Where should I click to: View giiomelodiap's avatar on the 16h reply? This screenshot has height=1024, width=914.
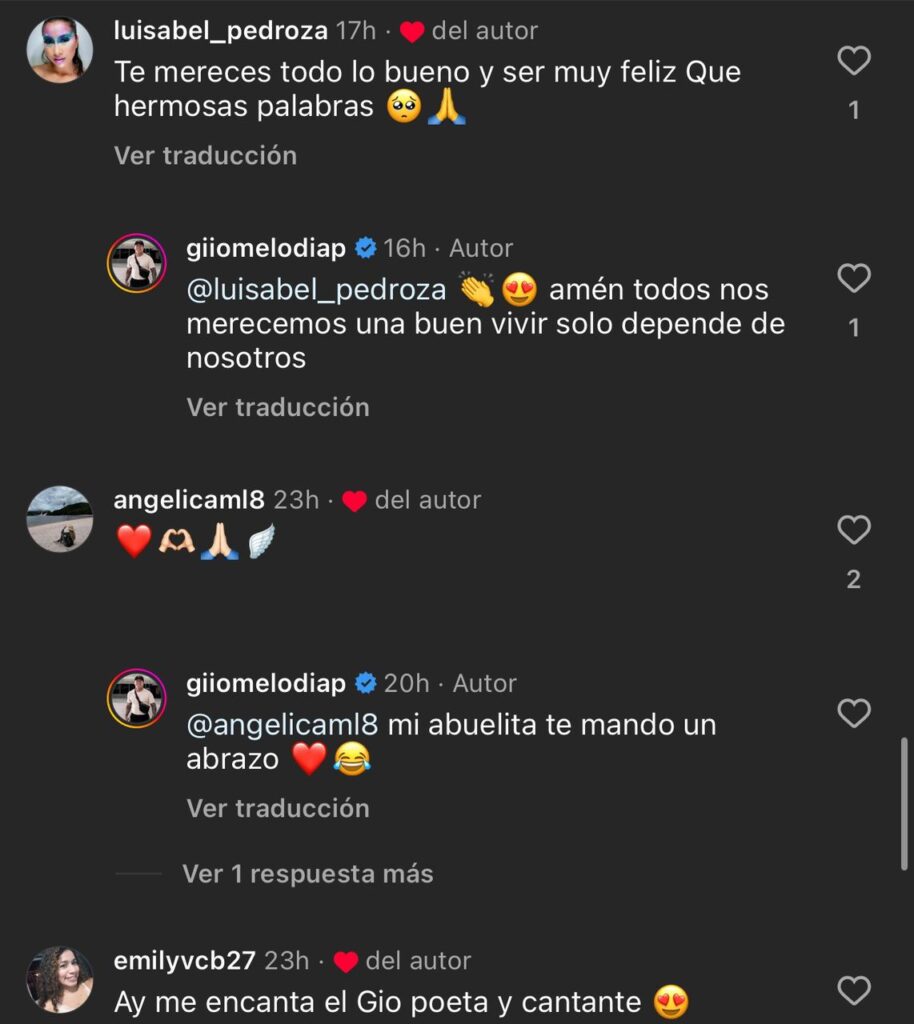[137, 264]
